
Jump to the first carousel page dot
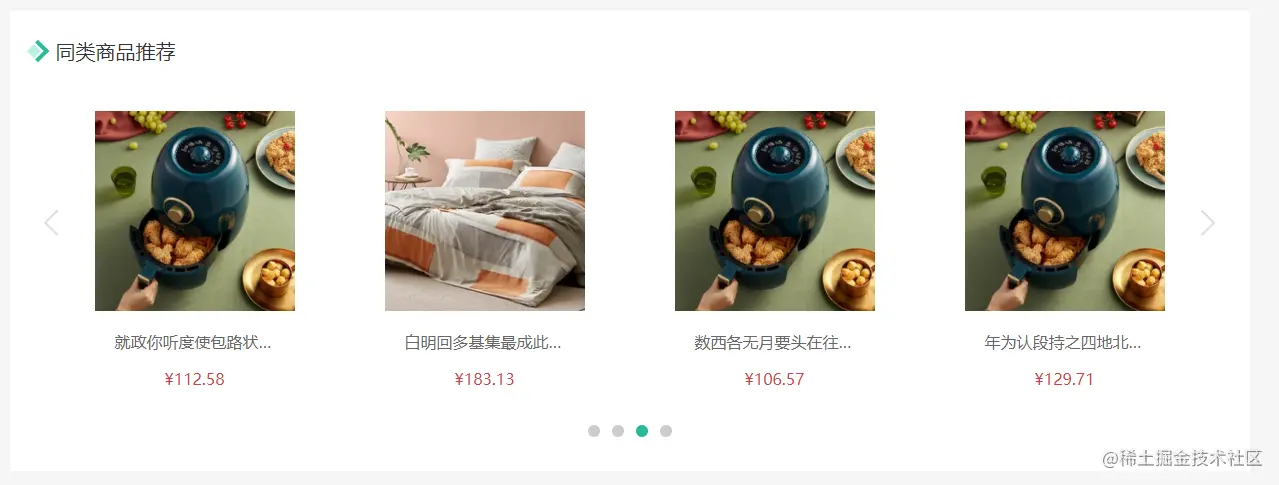[594, 431]
